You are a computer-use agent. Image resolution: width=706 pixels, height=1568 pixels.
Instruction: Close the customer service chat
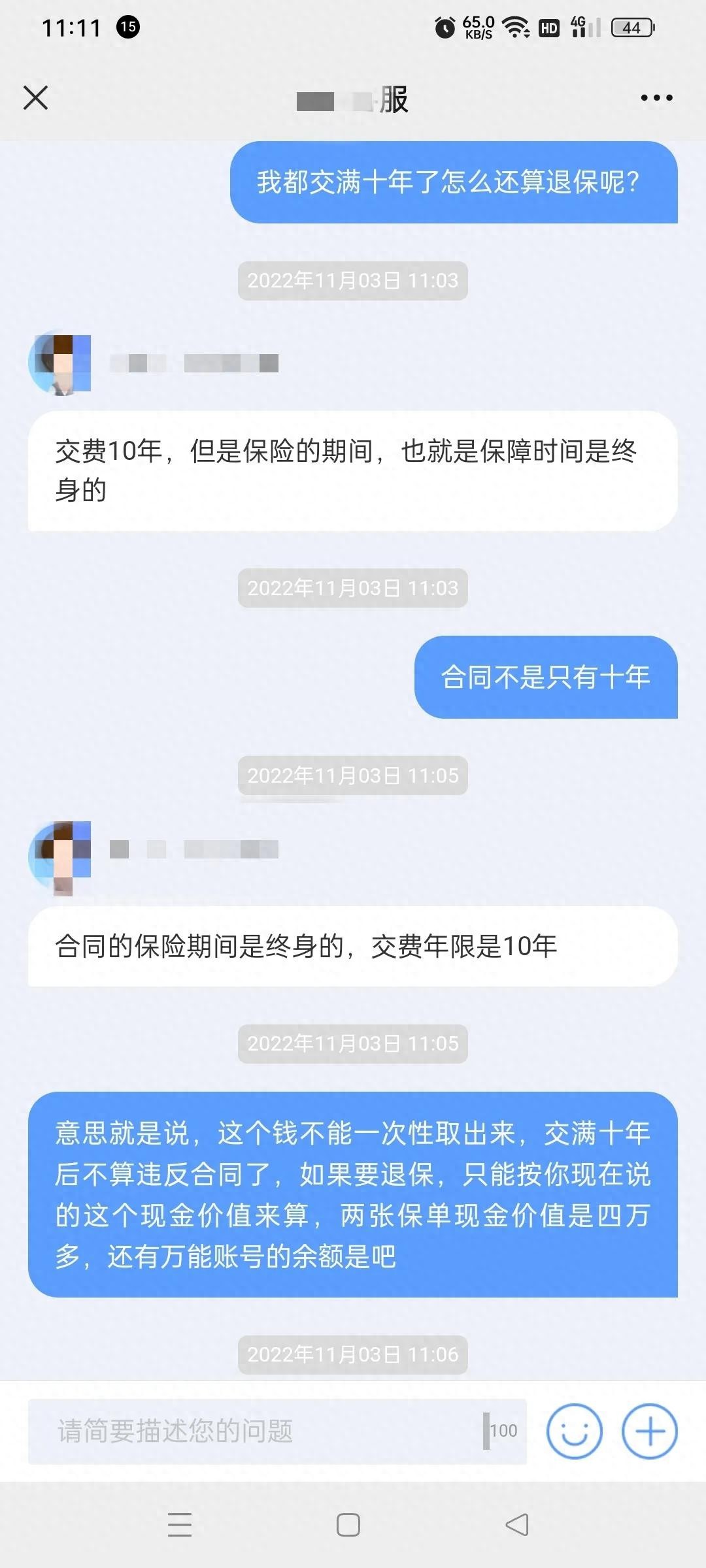35,98
